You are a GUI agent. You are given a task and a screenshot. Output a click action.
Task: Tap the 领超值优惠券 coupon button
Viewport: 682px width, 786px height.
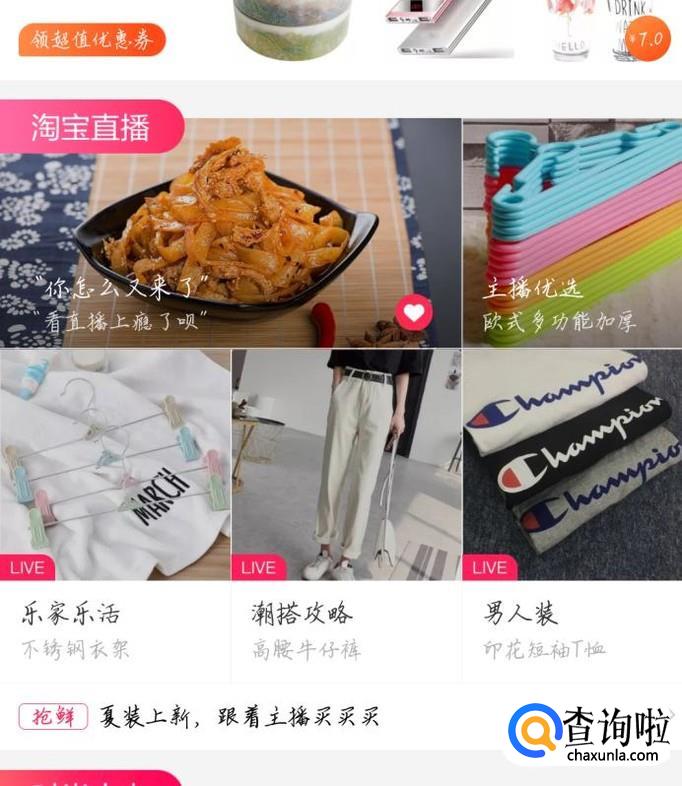point(91,40)
